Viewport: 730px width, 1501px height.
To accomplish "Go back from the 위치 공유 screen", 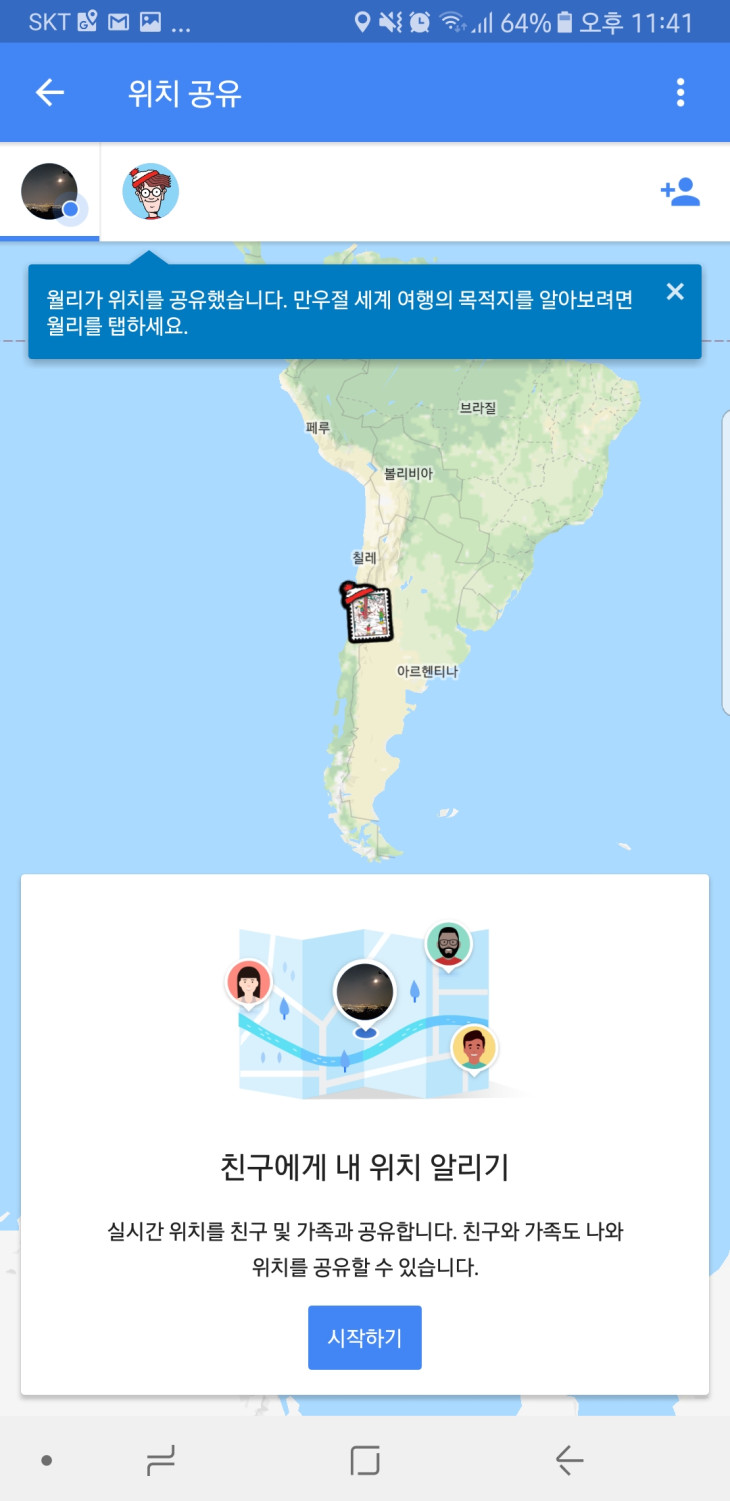I will [x=49, y=93].
